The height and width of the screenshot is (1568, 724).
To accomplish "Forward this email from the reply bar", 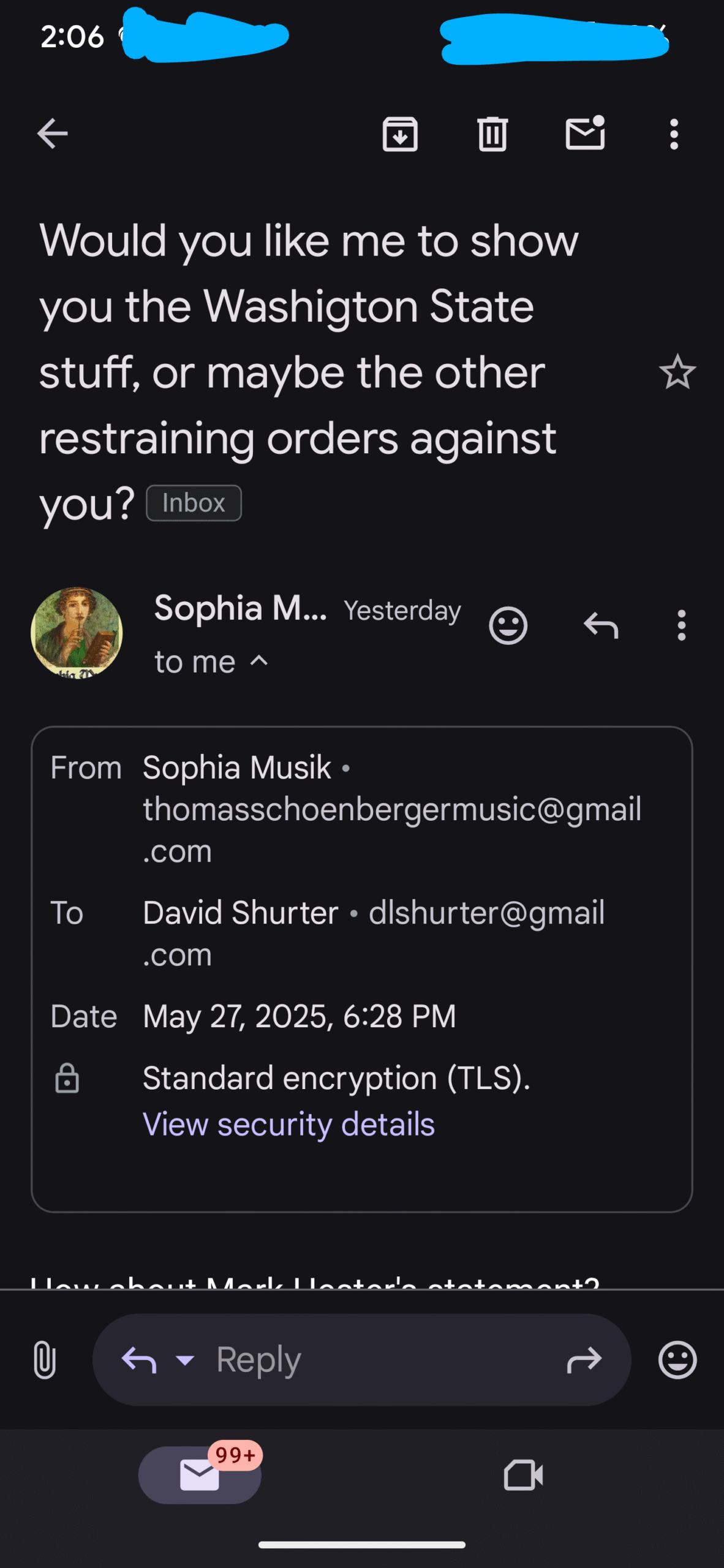I will [584, 1360].
